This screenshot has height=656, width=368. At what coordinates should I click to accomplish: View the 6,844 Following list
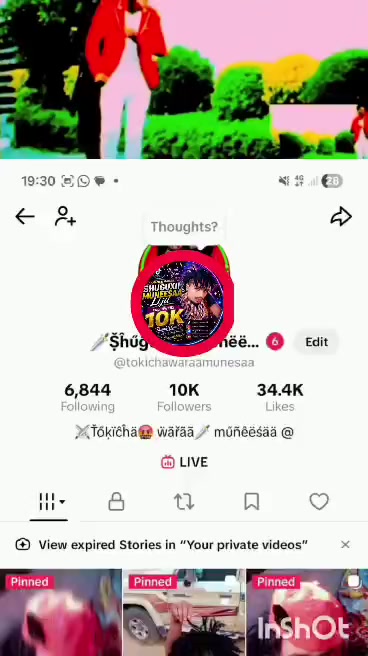click(87, 397)
